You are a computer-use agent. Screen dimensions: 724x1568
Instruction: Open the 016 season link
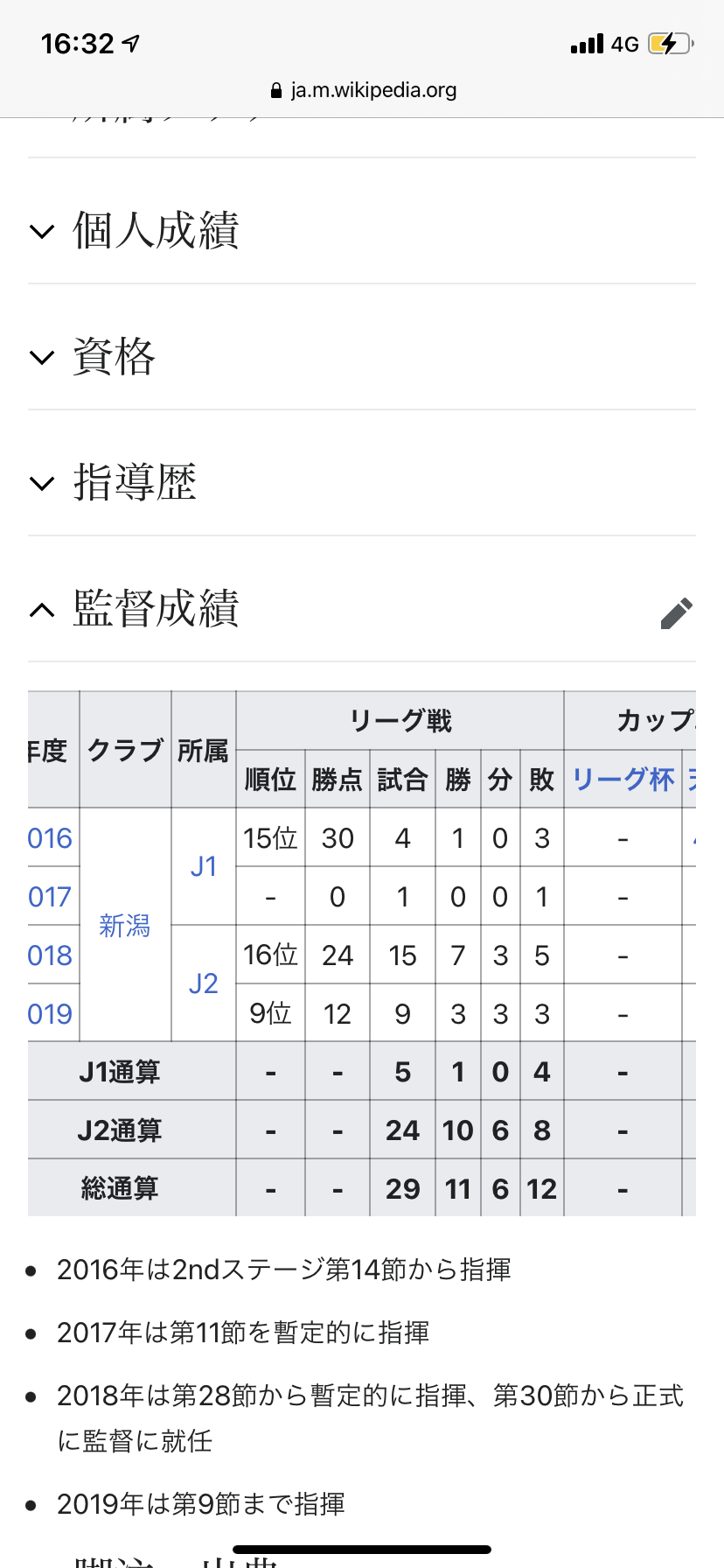50,838
